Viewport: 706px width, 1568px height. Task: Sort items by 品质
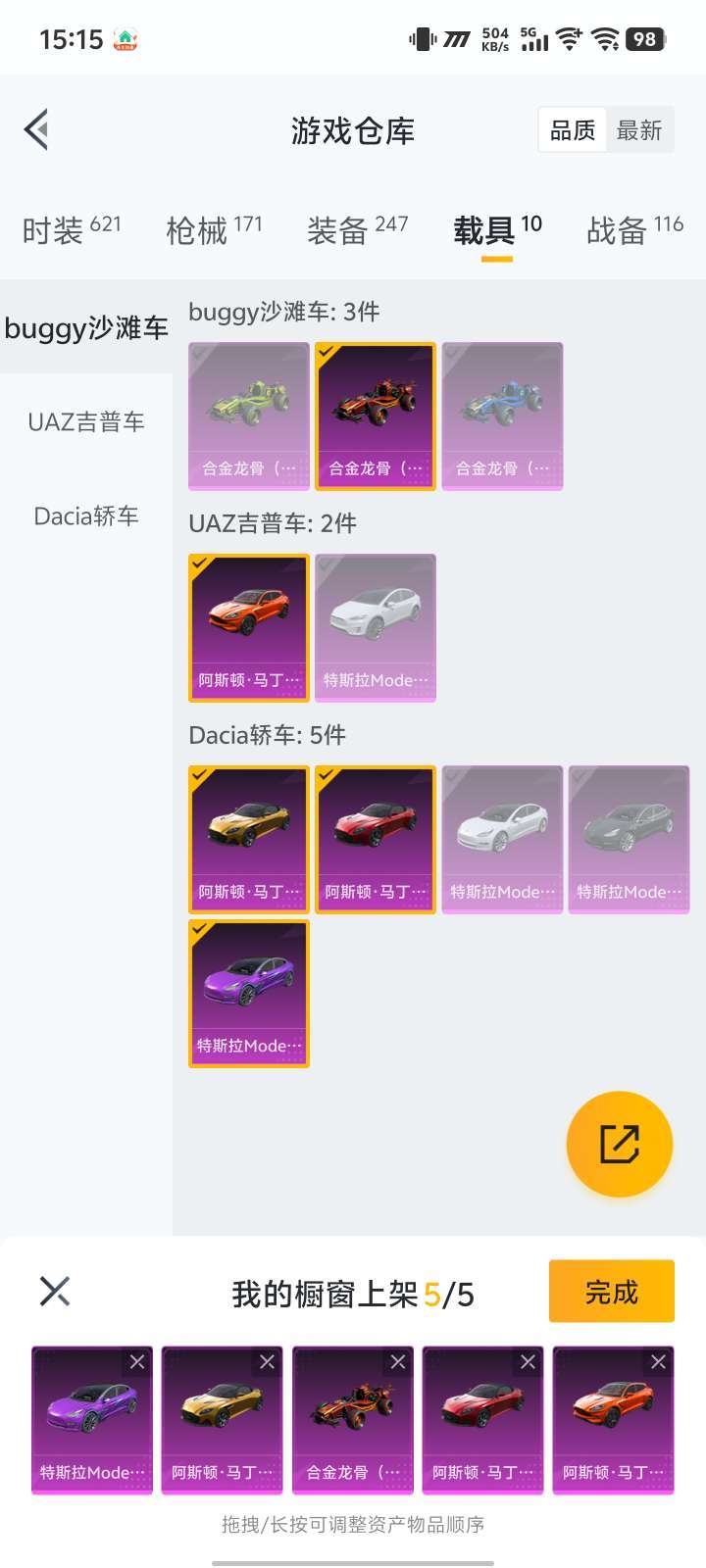573,130
